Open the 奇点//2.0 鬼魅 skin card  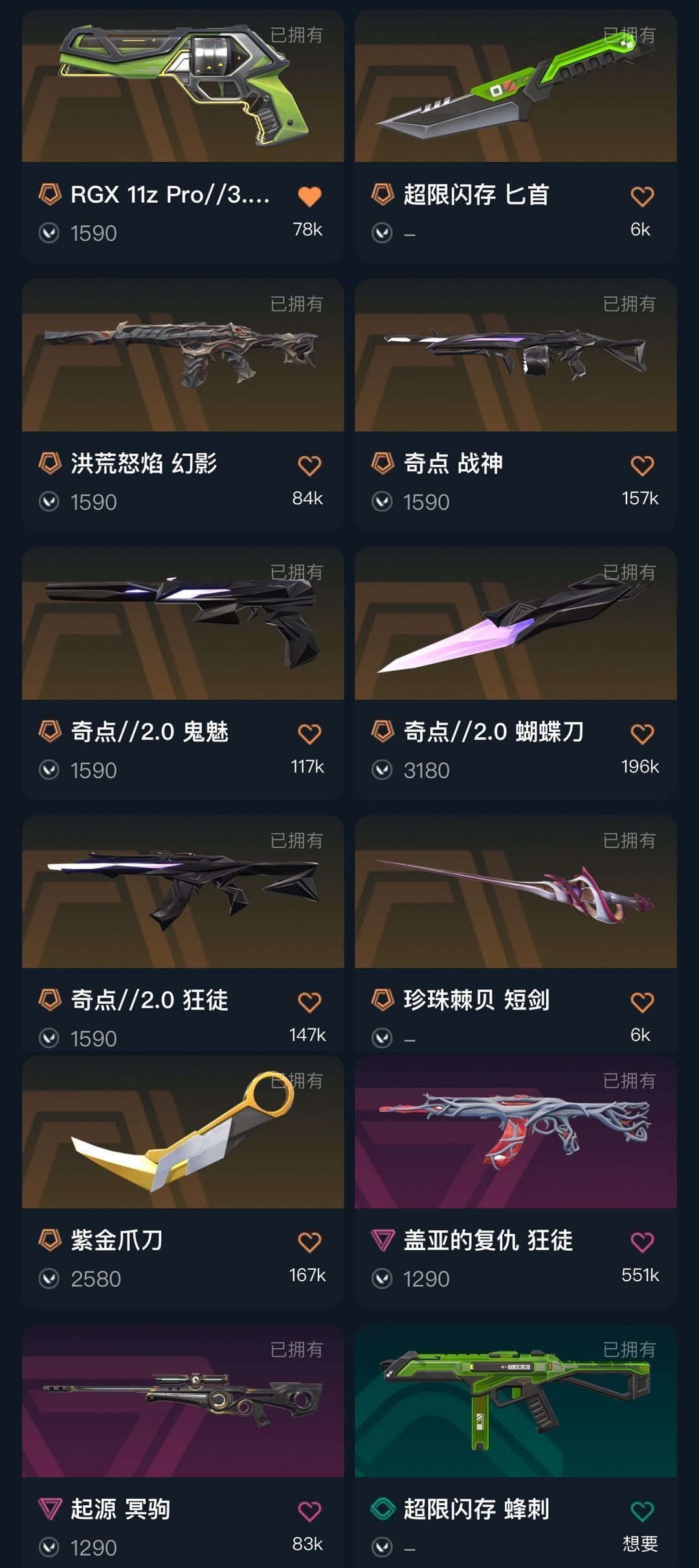click(x=183, y=625)
